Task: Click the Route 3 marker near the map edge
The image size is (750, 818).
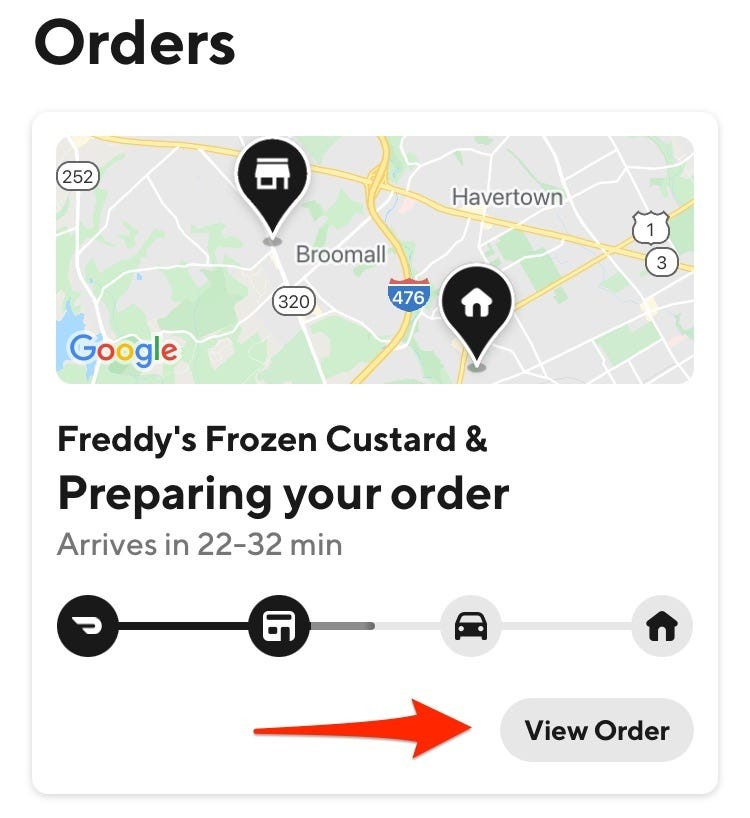Action: (x=662, y=261)
